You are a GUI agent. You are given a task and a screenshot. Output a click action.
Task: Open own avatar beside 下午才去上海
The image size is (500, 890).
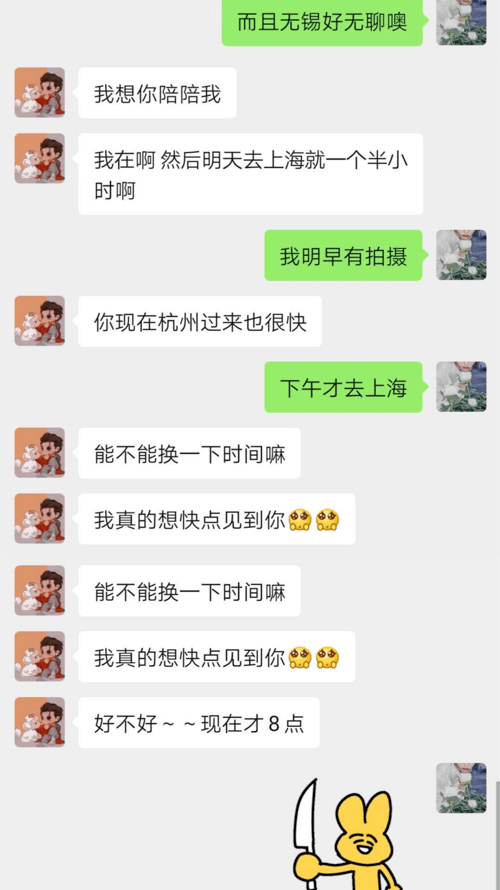(x=461, y=387)
